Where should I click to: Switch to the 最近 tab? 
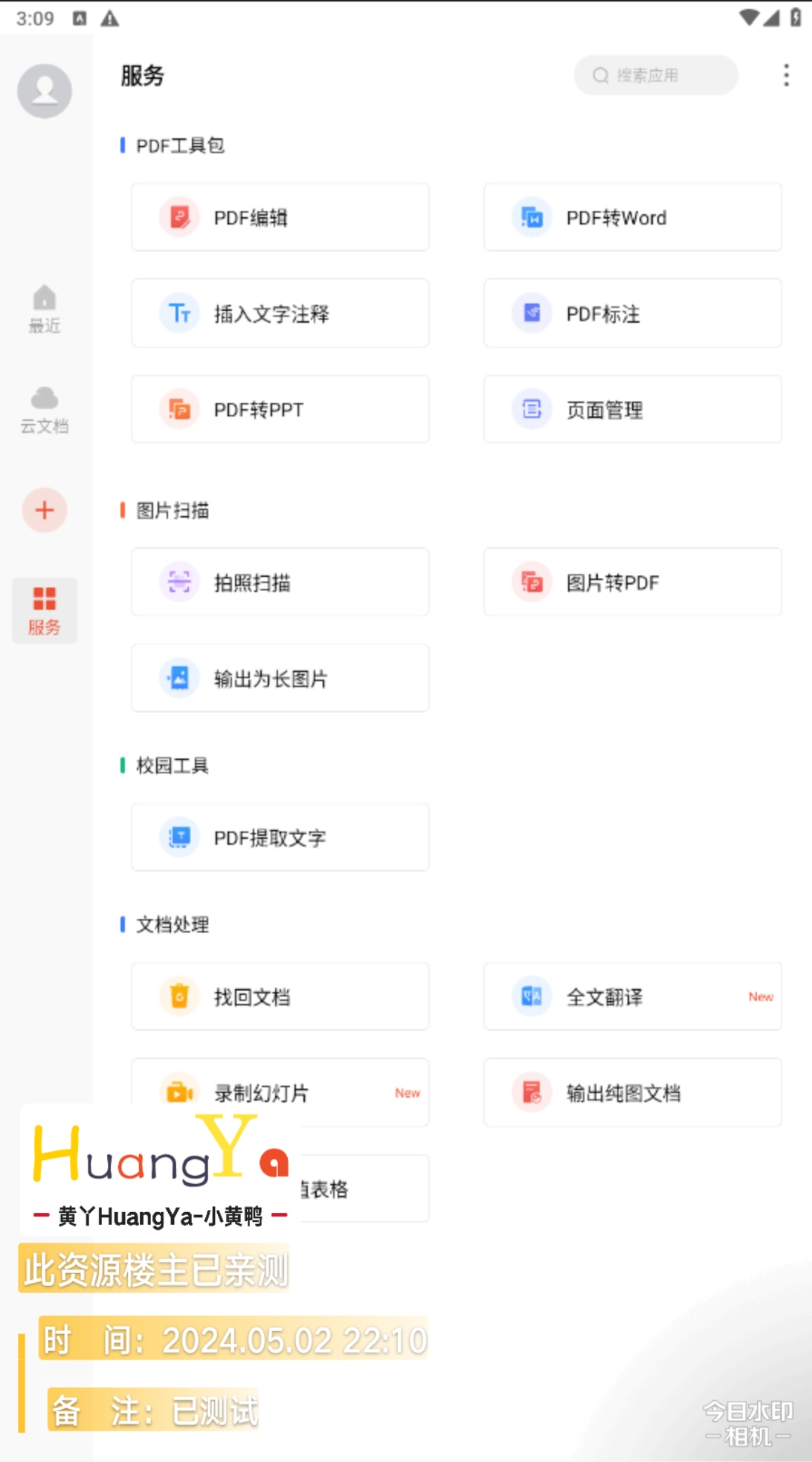click(x=45, y=309)
